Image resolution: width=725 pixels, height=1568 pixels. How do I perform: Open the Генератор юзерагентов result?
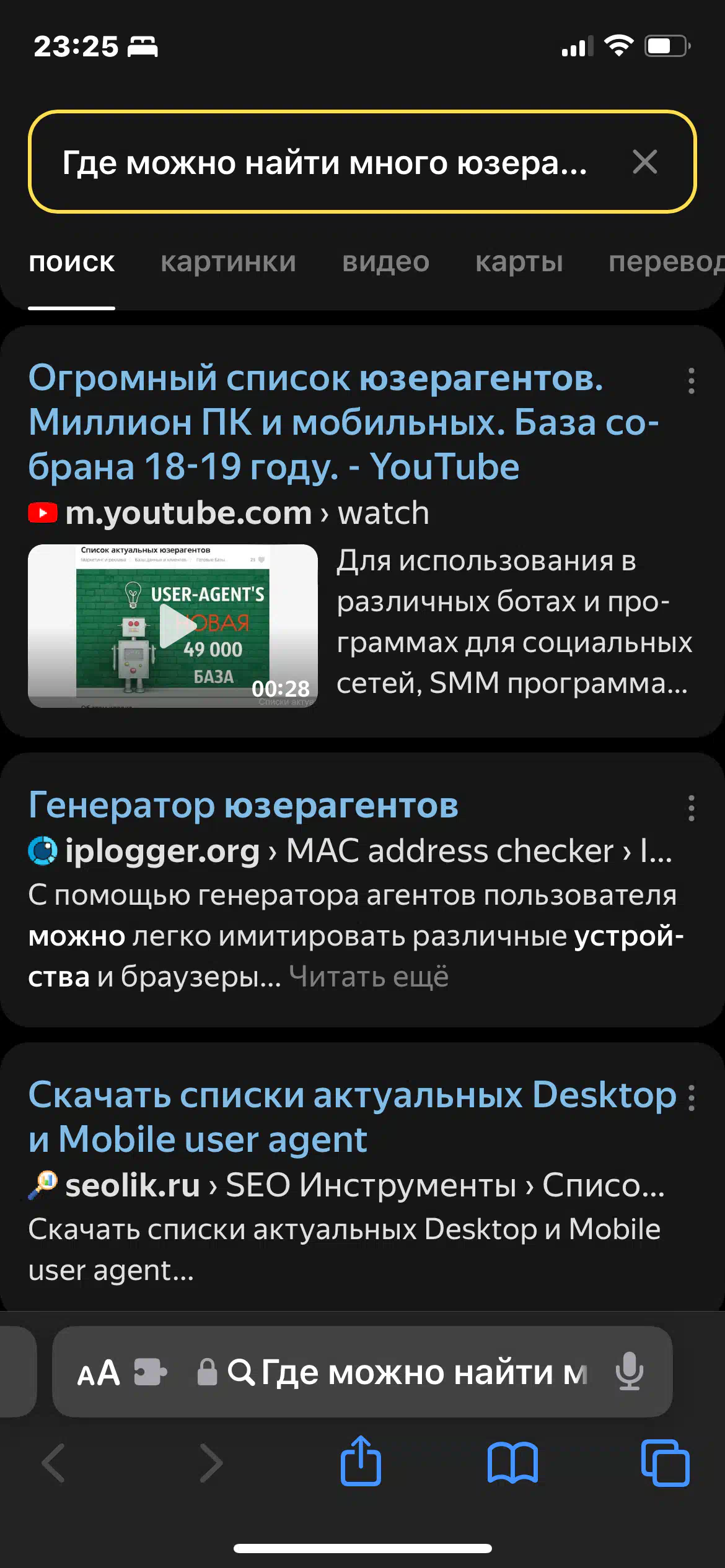243,805
